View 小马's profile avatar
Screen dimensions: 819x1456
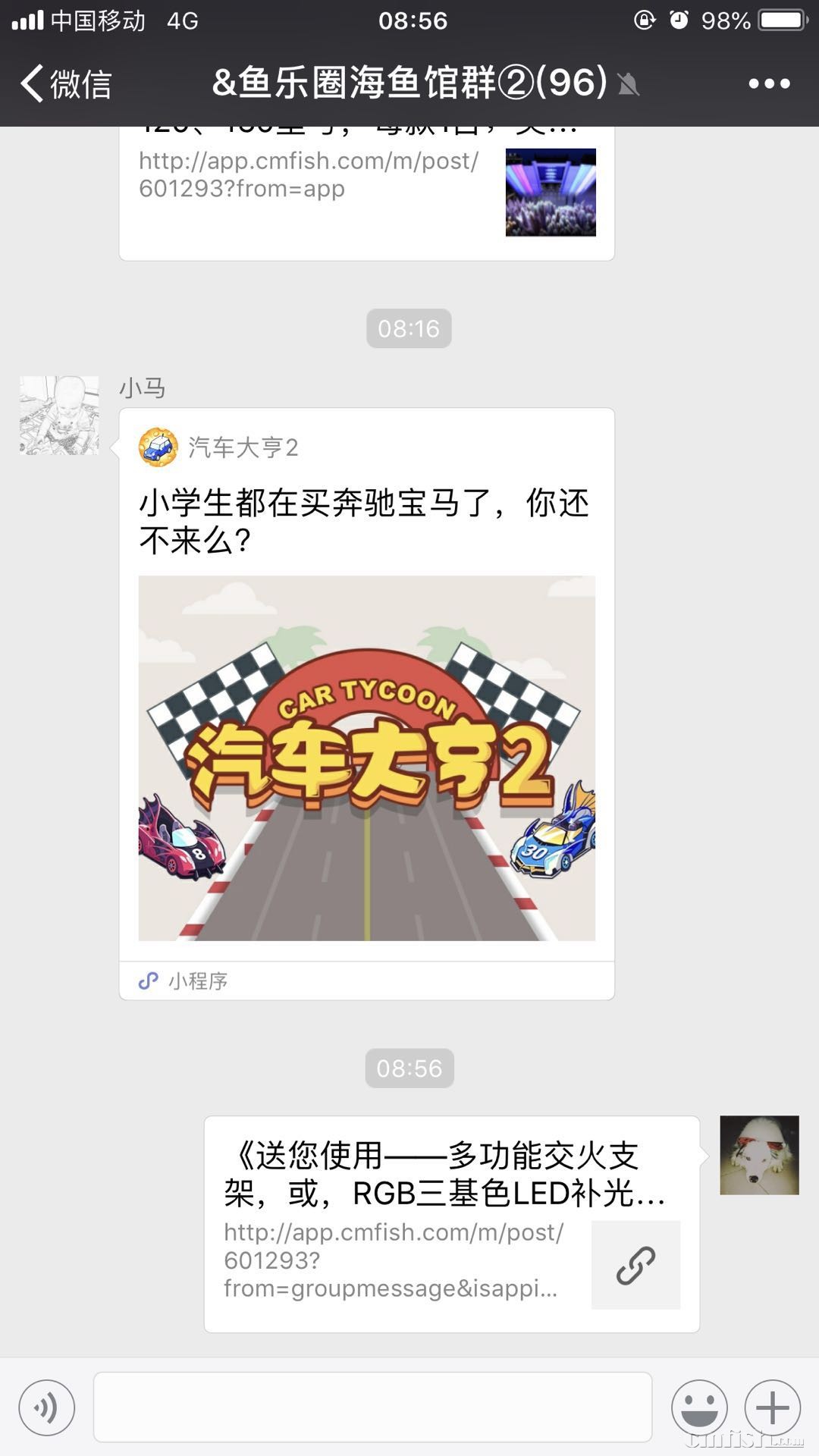[59, 416]
